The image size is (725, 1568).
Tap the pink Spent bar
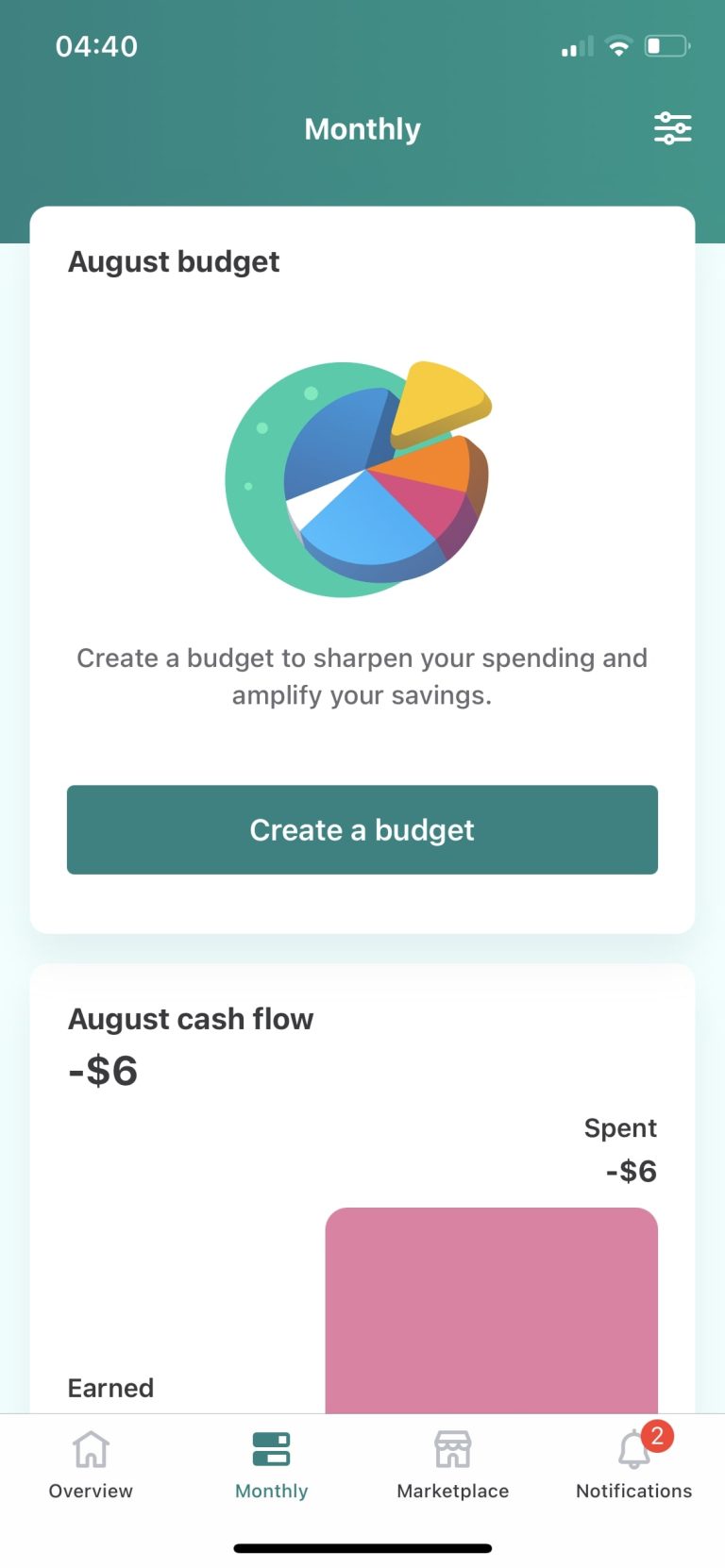pos(491,1302)
